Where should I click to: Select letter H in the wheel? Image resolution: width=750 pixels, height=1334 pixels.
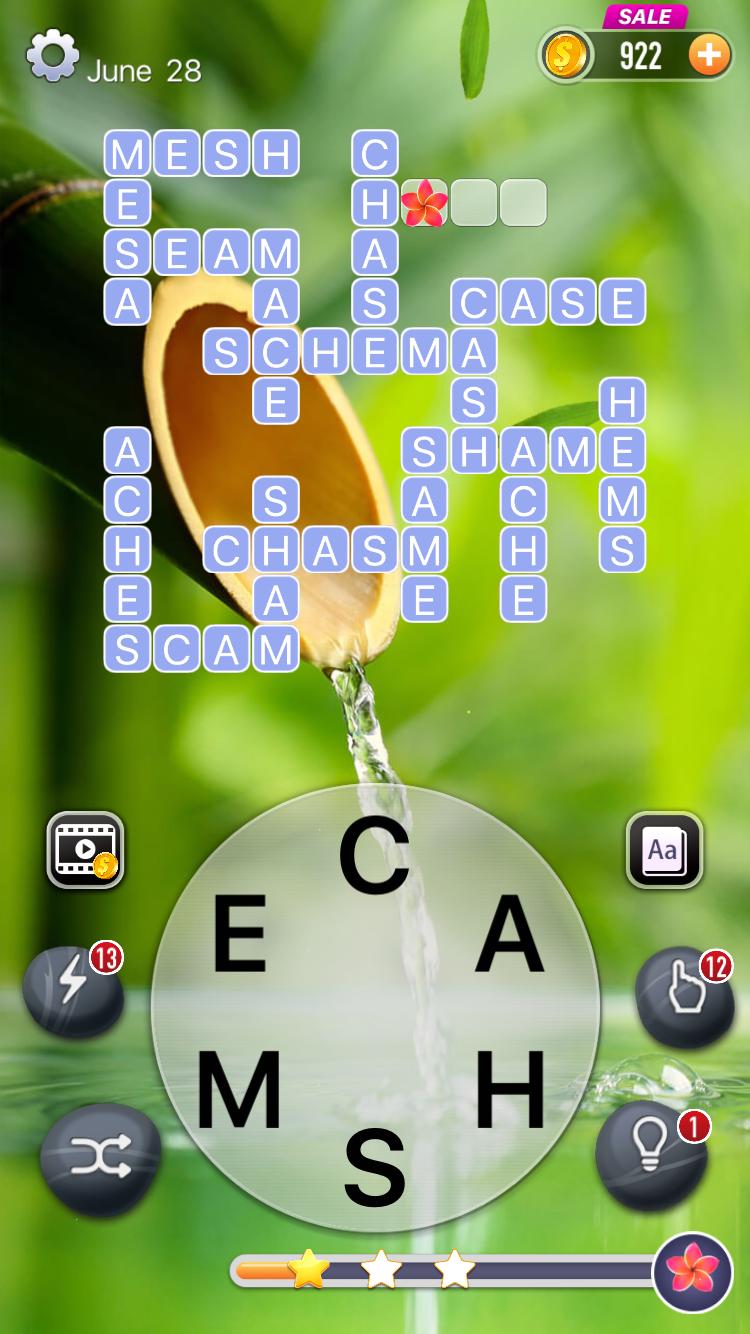pos(510,1090)
